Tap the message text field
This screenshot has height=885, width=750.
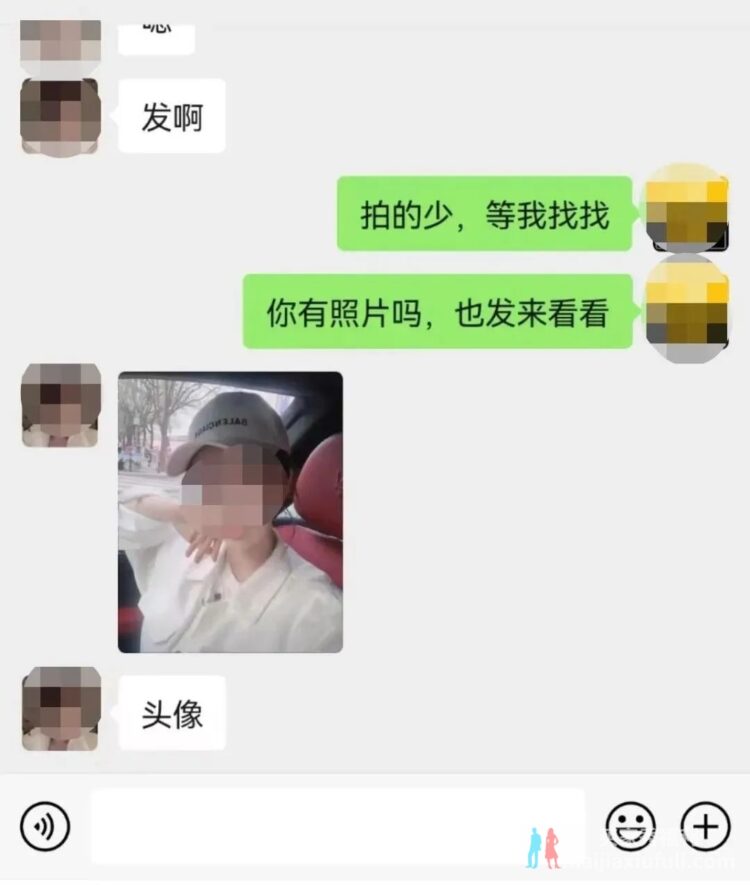[338, 827]
